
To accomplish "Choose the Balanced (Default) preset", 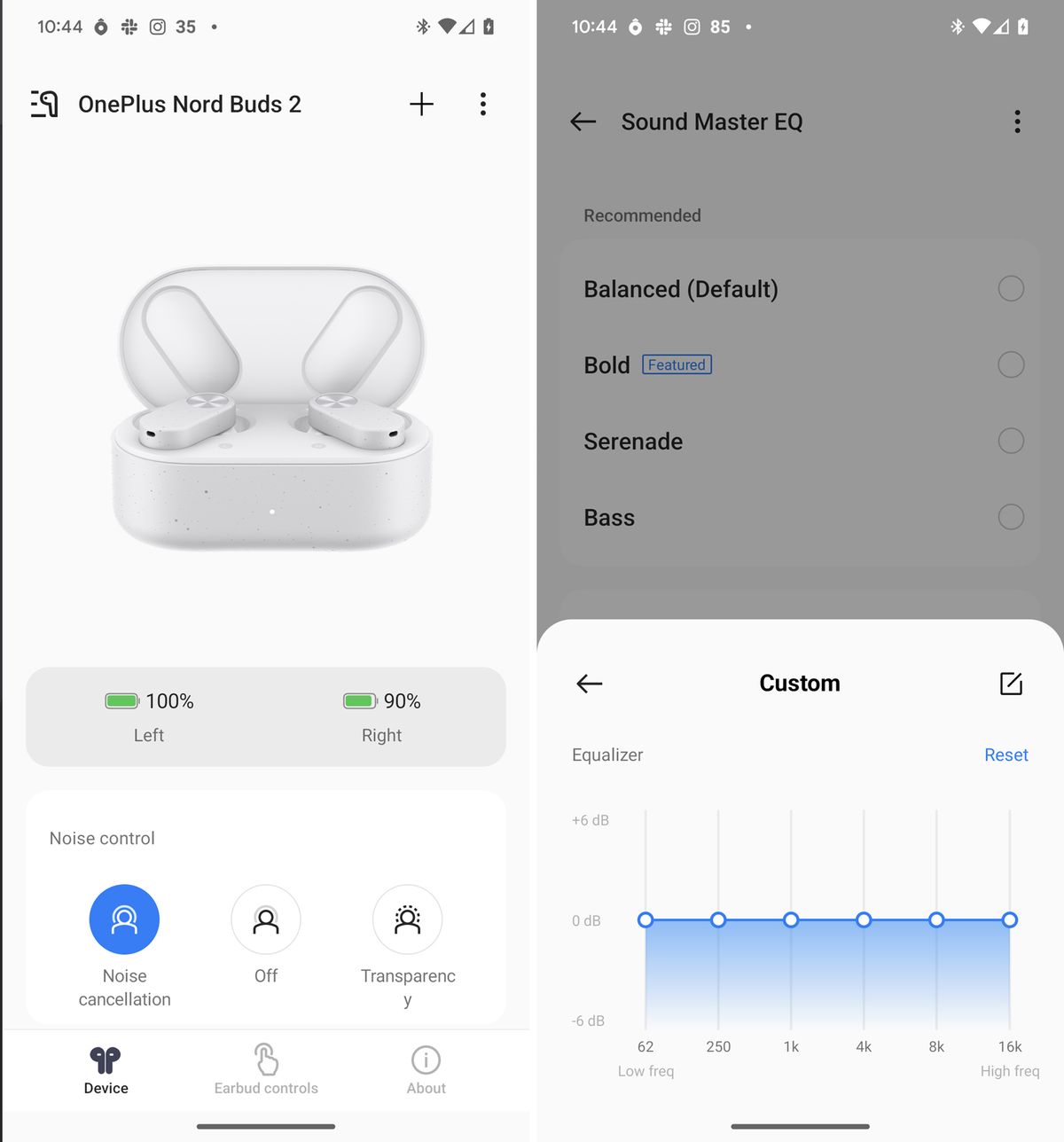I will click(1011, 289).
